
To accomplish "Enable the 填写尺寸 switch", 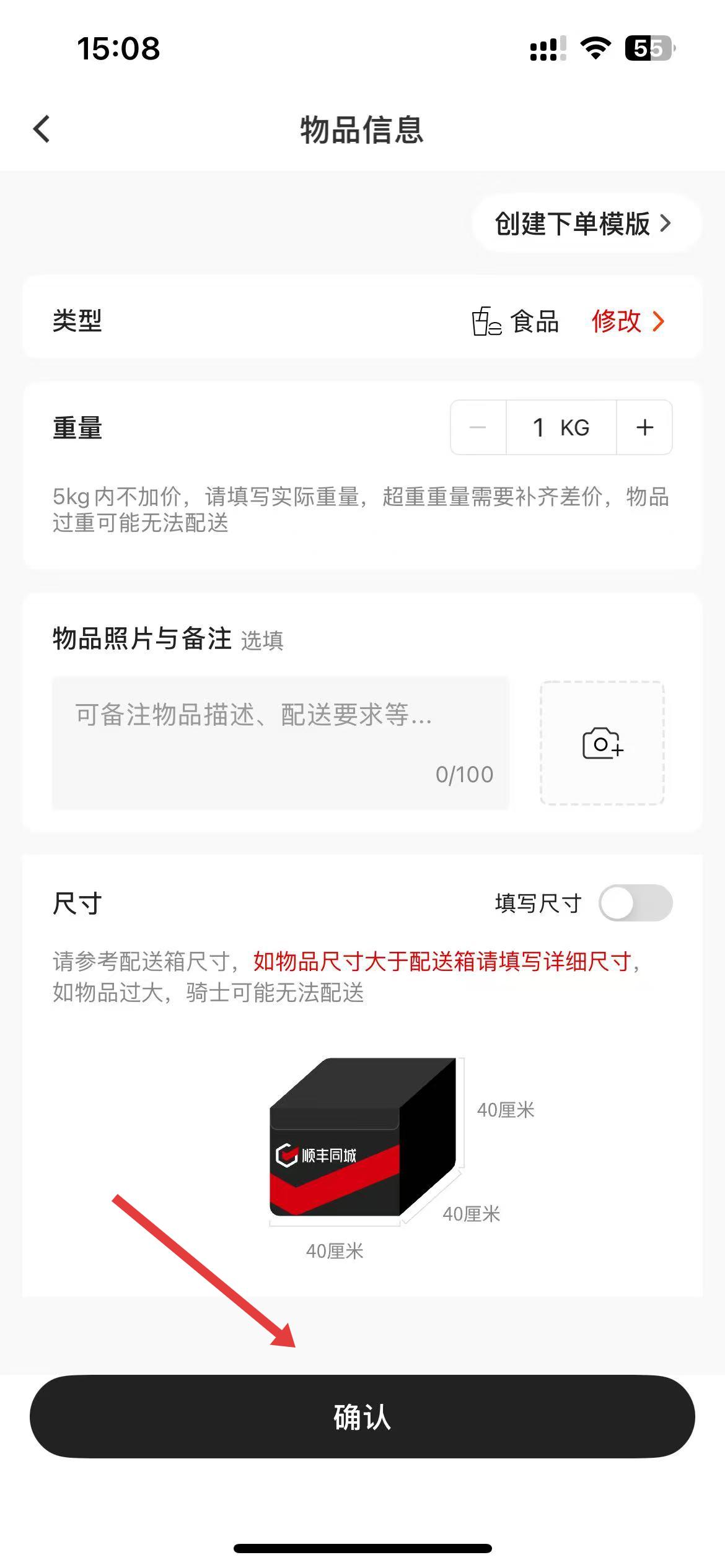I will 635,903.
